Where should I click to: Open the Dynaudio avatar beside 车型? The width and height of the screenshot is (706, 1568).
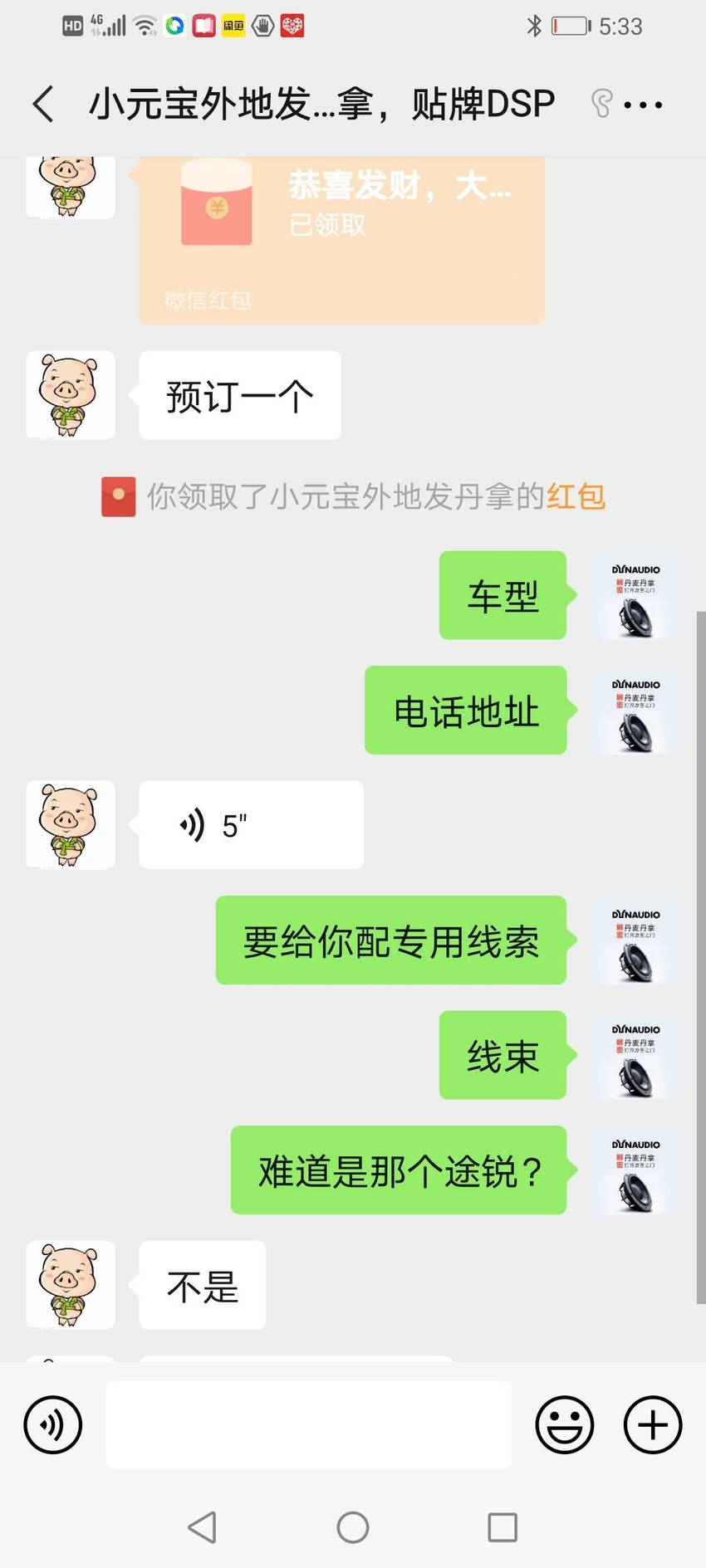pos(635,595)
